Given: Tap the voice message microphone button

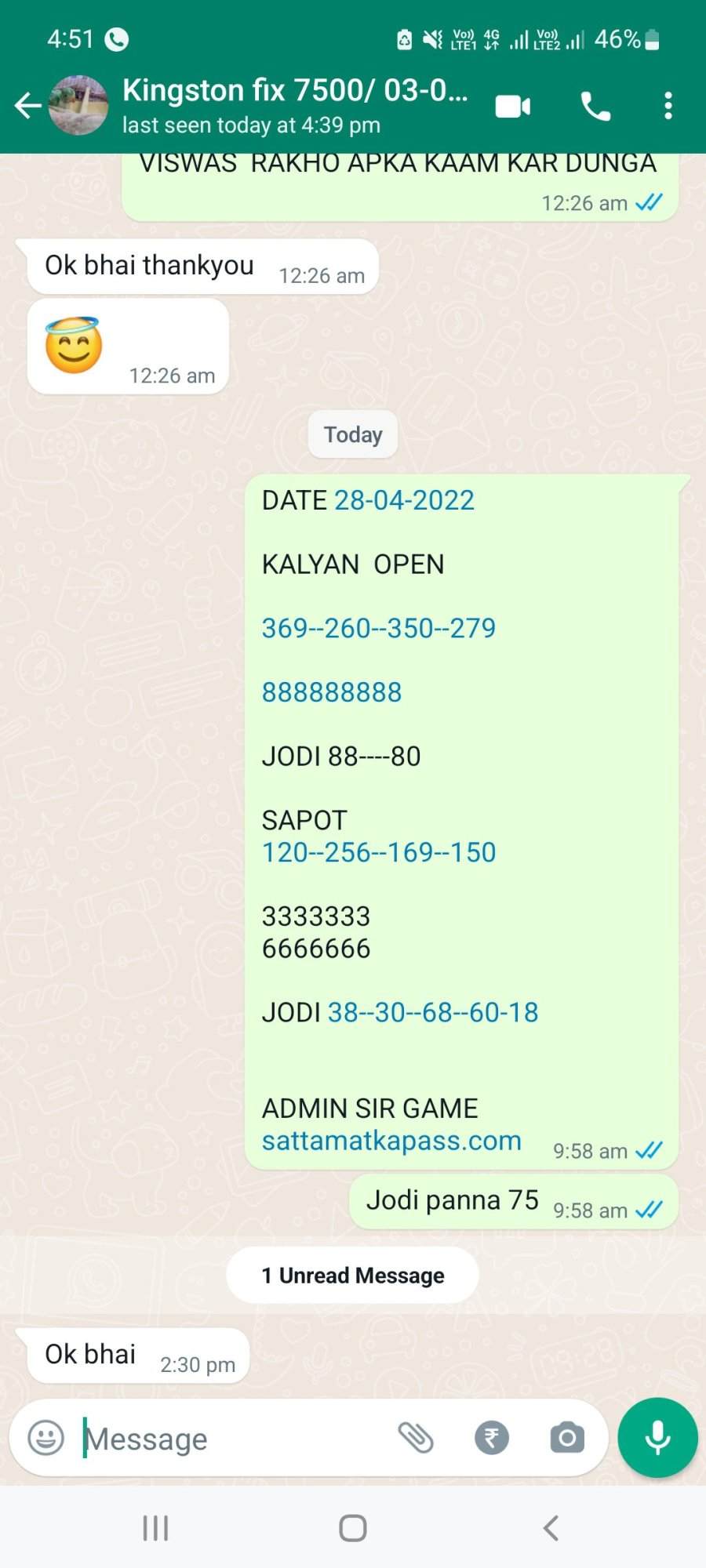Looking at the screenshot, I should [657, 1438].
